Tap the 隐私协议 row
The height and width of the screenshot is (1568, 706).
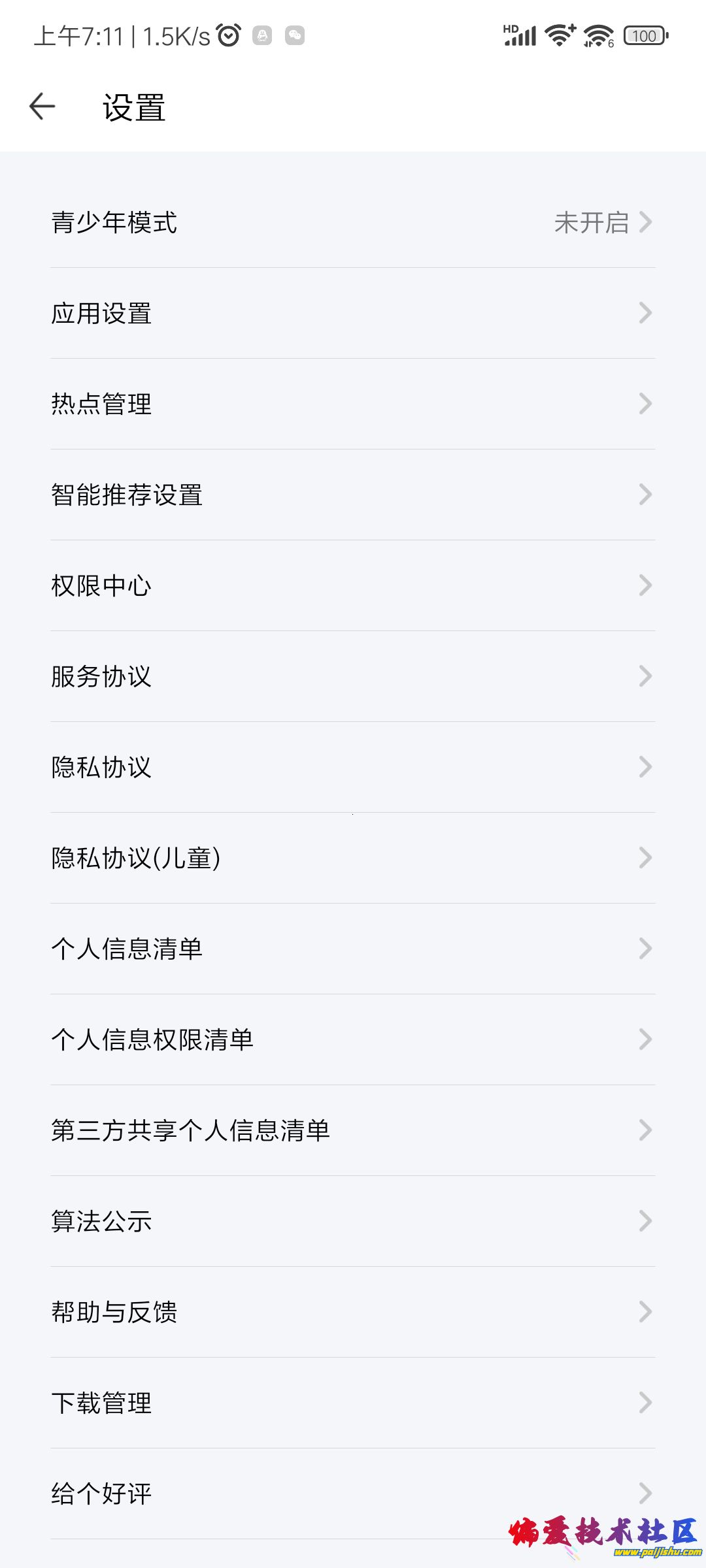pos(353,767)
